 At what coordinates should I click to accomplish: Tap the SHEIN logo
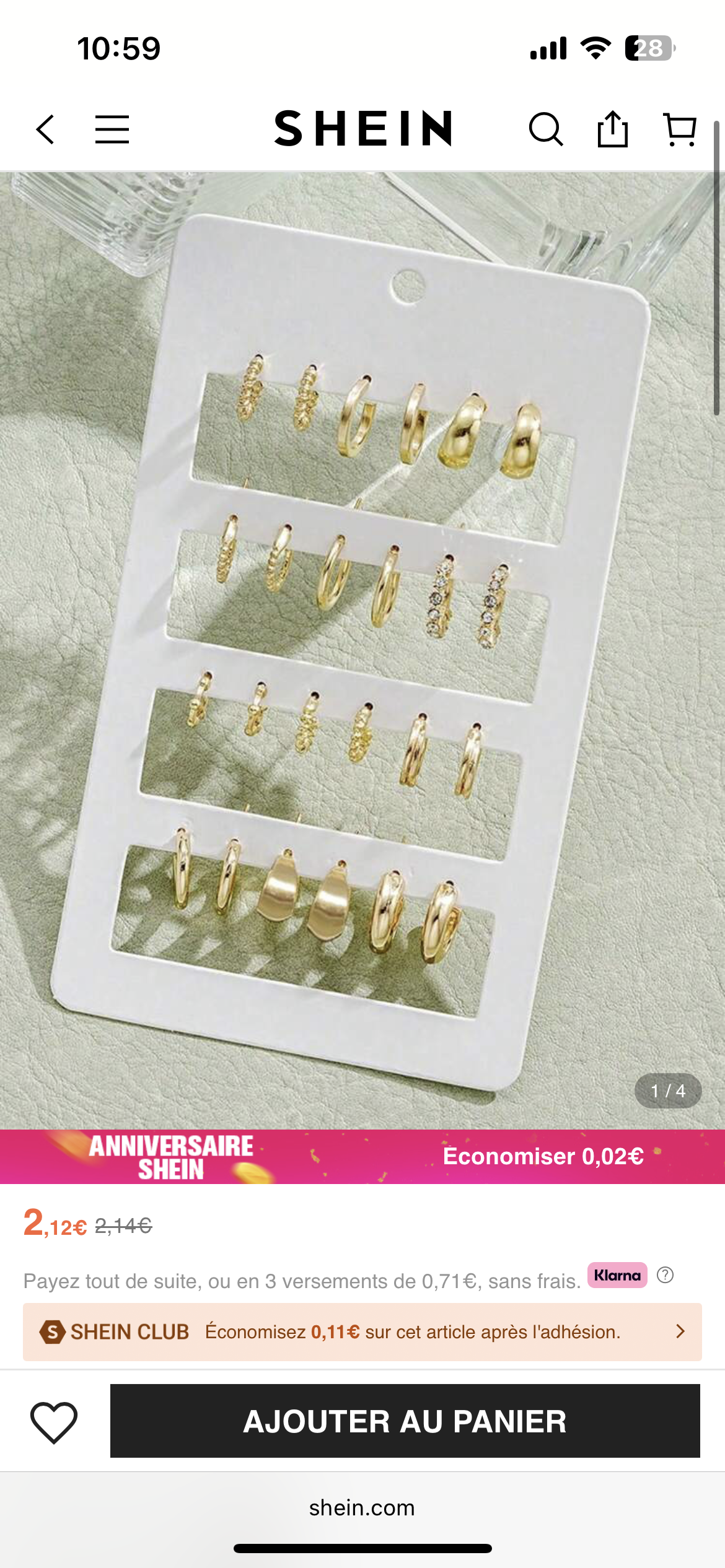click(x=363, y=129)
